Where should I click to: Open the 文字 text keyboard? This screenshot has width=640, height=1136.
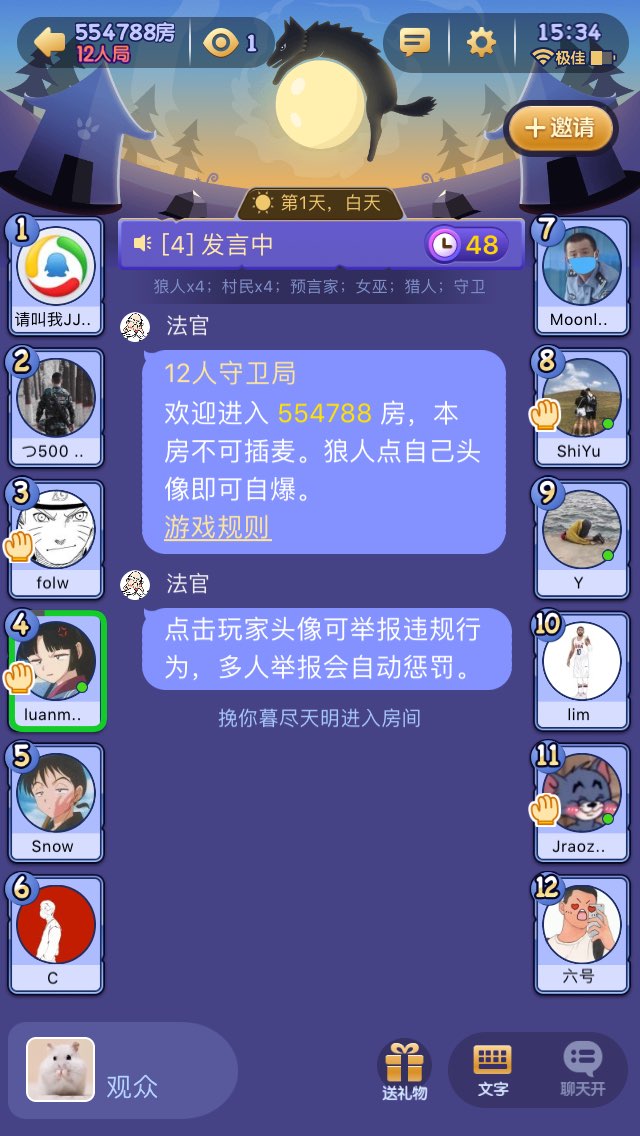click(x=493, y=1070)
